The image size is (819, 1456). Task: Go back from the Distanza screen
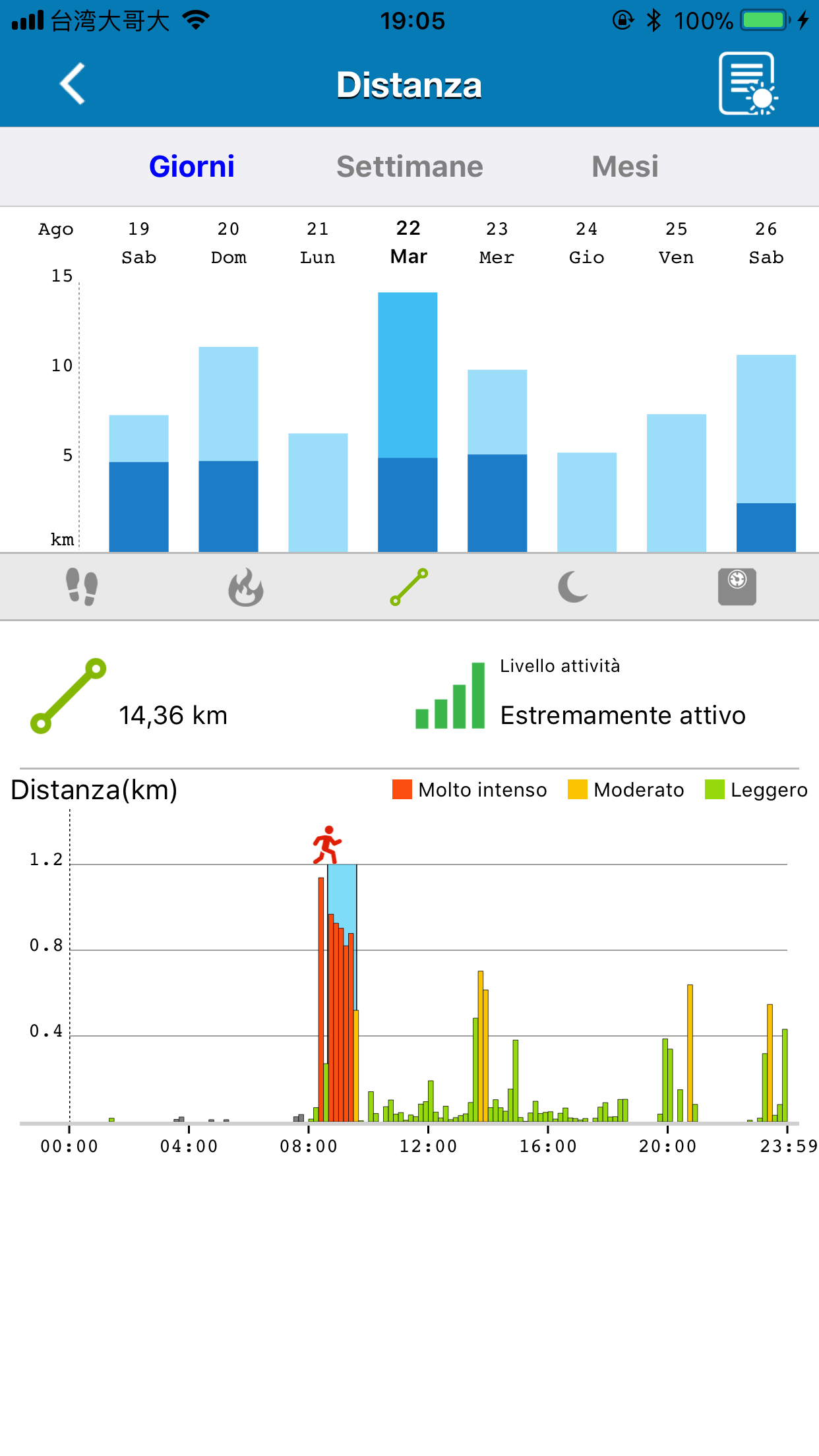[73, 84]
